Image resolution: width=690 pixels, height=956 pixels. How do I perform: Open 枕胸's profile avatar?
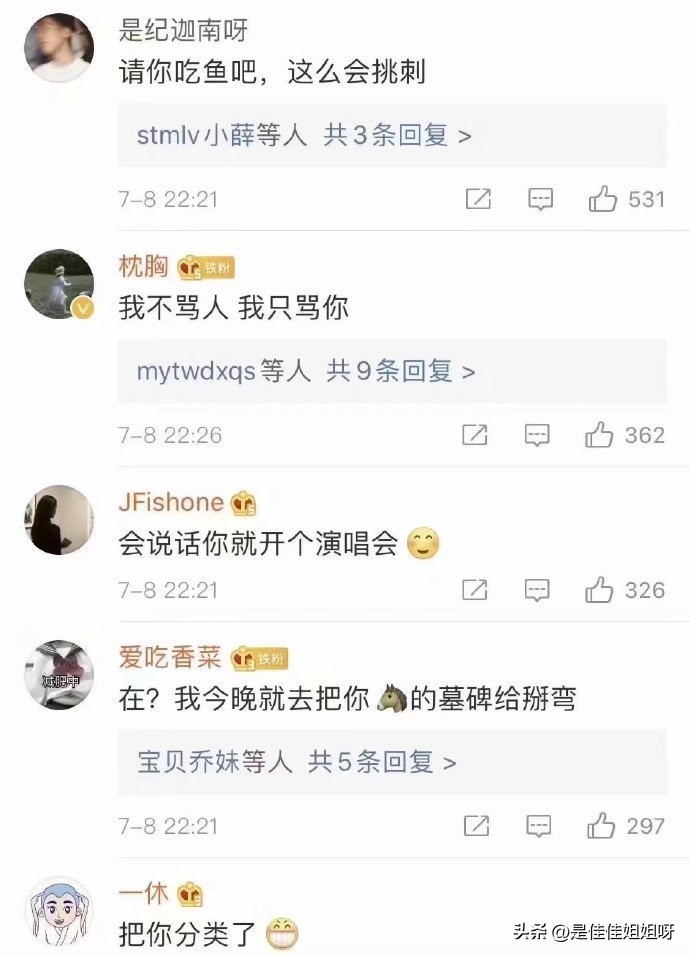coord(59,283)
